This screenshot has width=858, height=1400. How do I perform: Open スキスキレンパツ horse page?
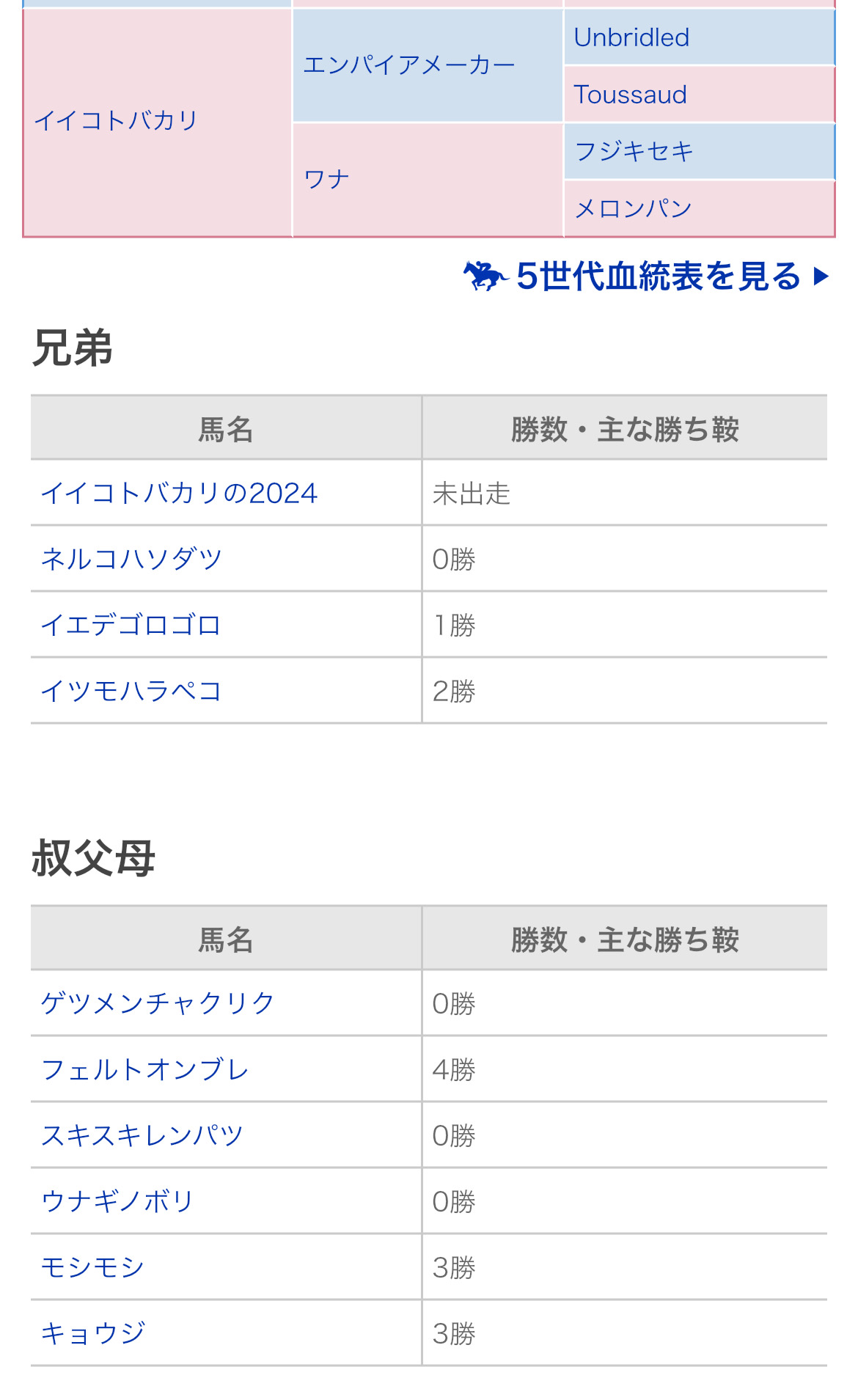tap(142, 1135)
